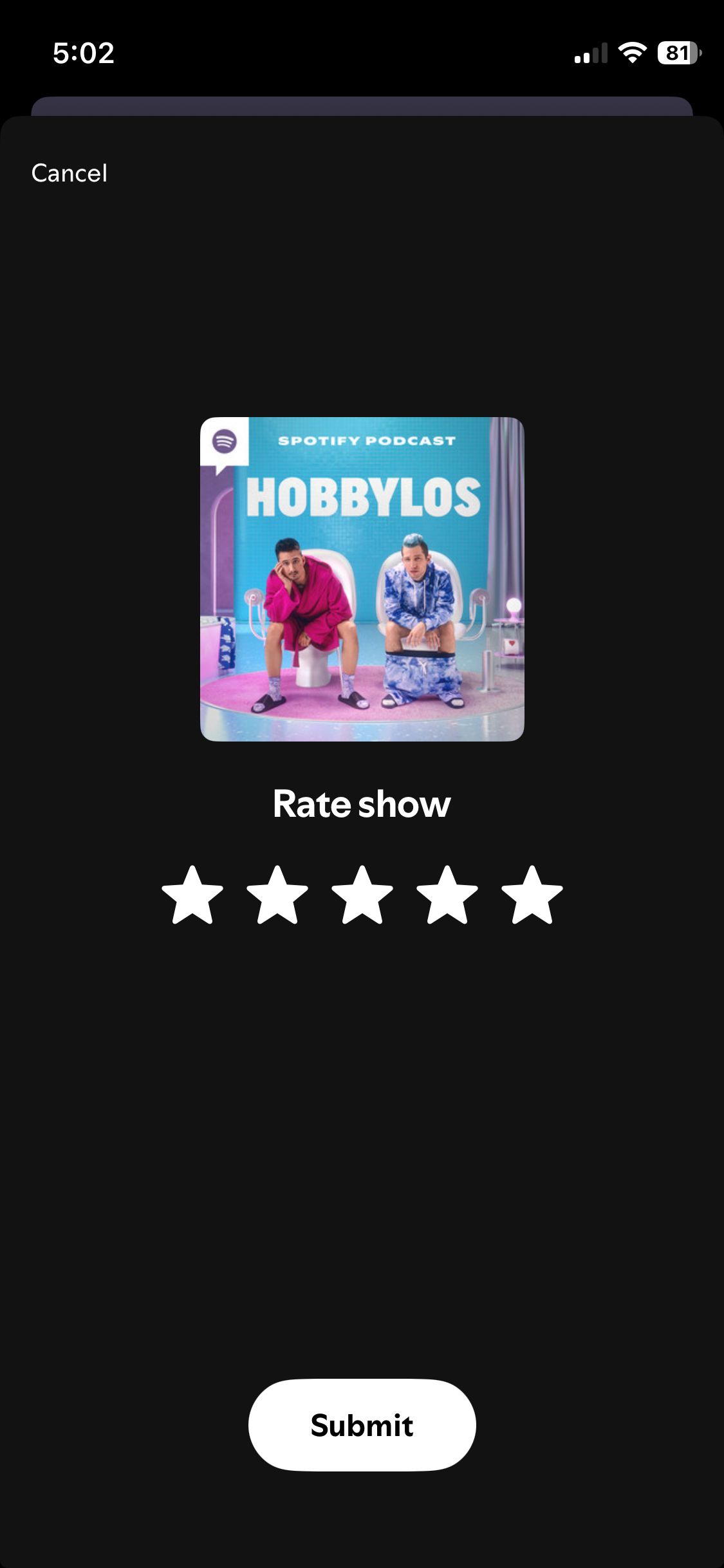Submit the show rating
This screenshot has height=1568, width=724.
point(362,1424)
